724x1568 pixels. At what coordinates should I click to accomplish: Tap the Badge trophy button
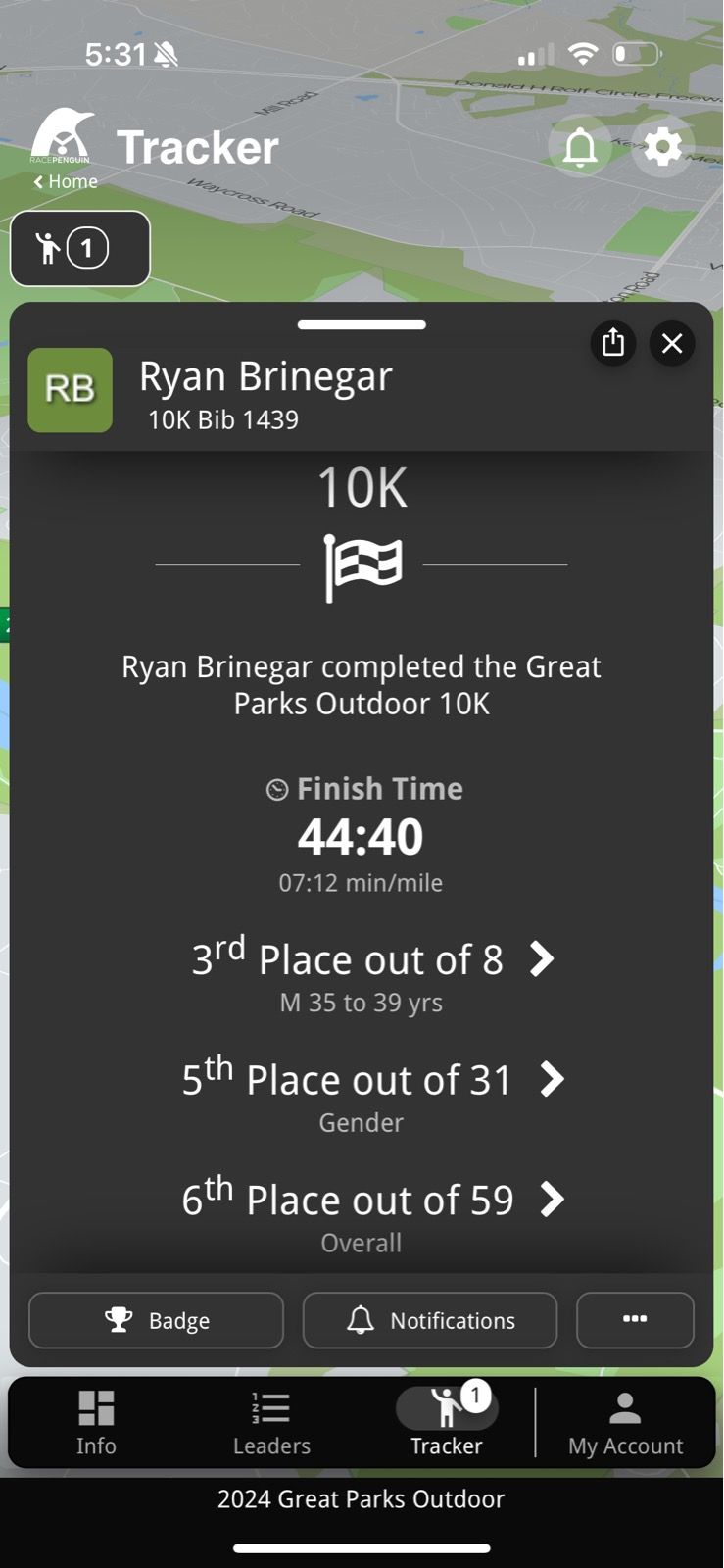[x=156, y=1320]
